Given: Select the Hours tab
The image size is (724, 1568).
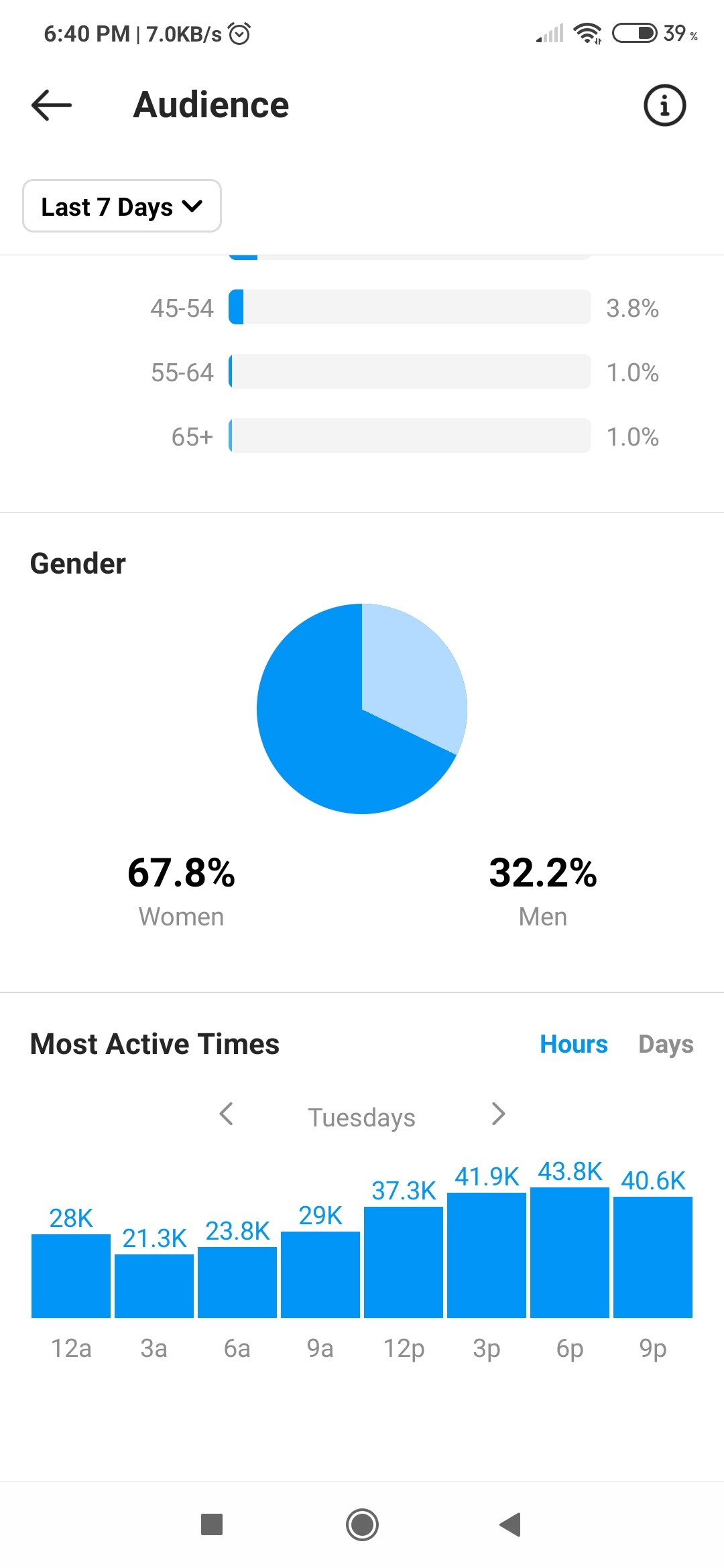Looking at the screenshot, I should (574, 1044).
